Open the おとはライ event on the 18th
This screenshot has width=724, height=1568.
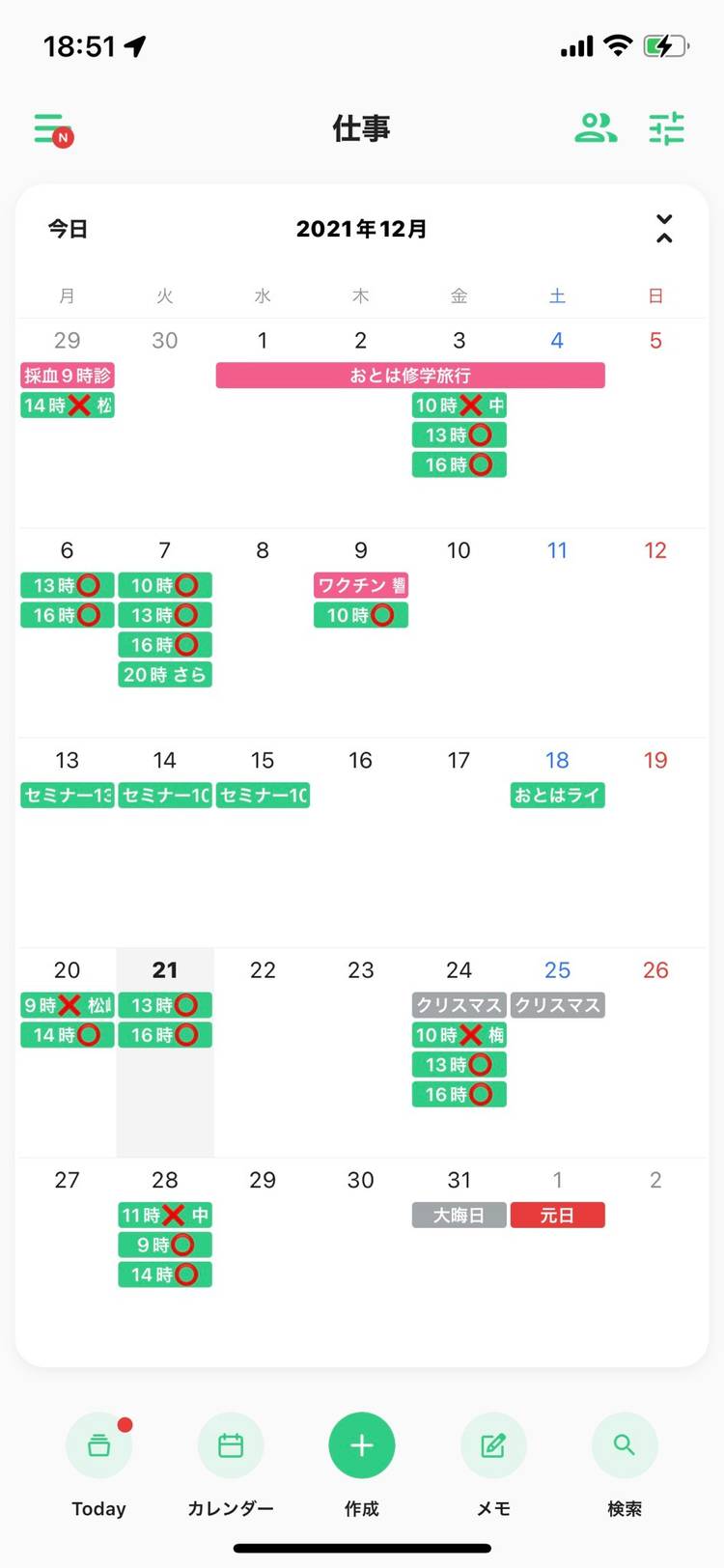point(557,796)
